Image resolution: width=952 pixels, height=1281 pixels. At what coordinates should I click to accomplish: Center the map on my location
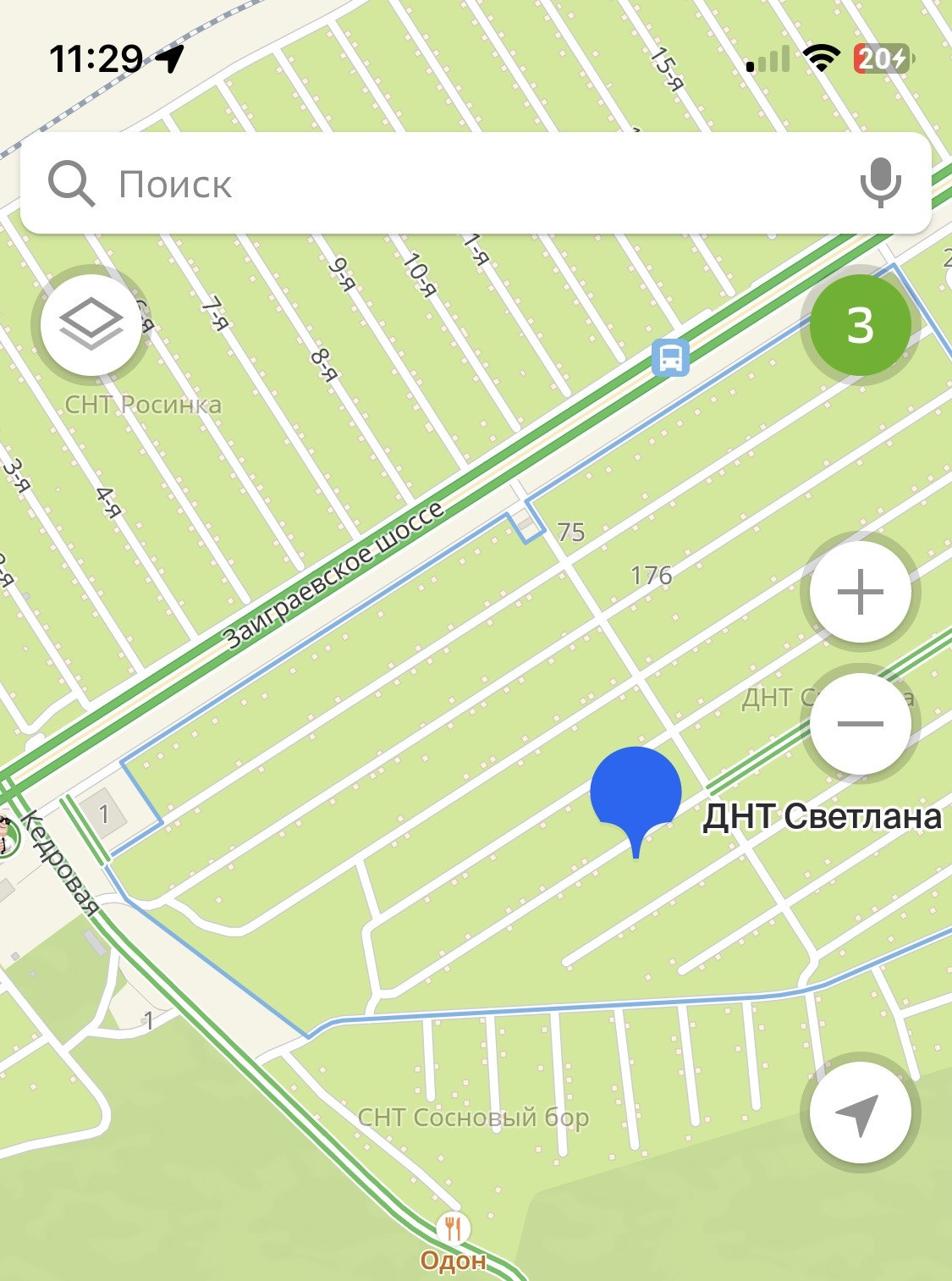click(860, 1113)
